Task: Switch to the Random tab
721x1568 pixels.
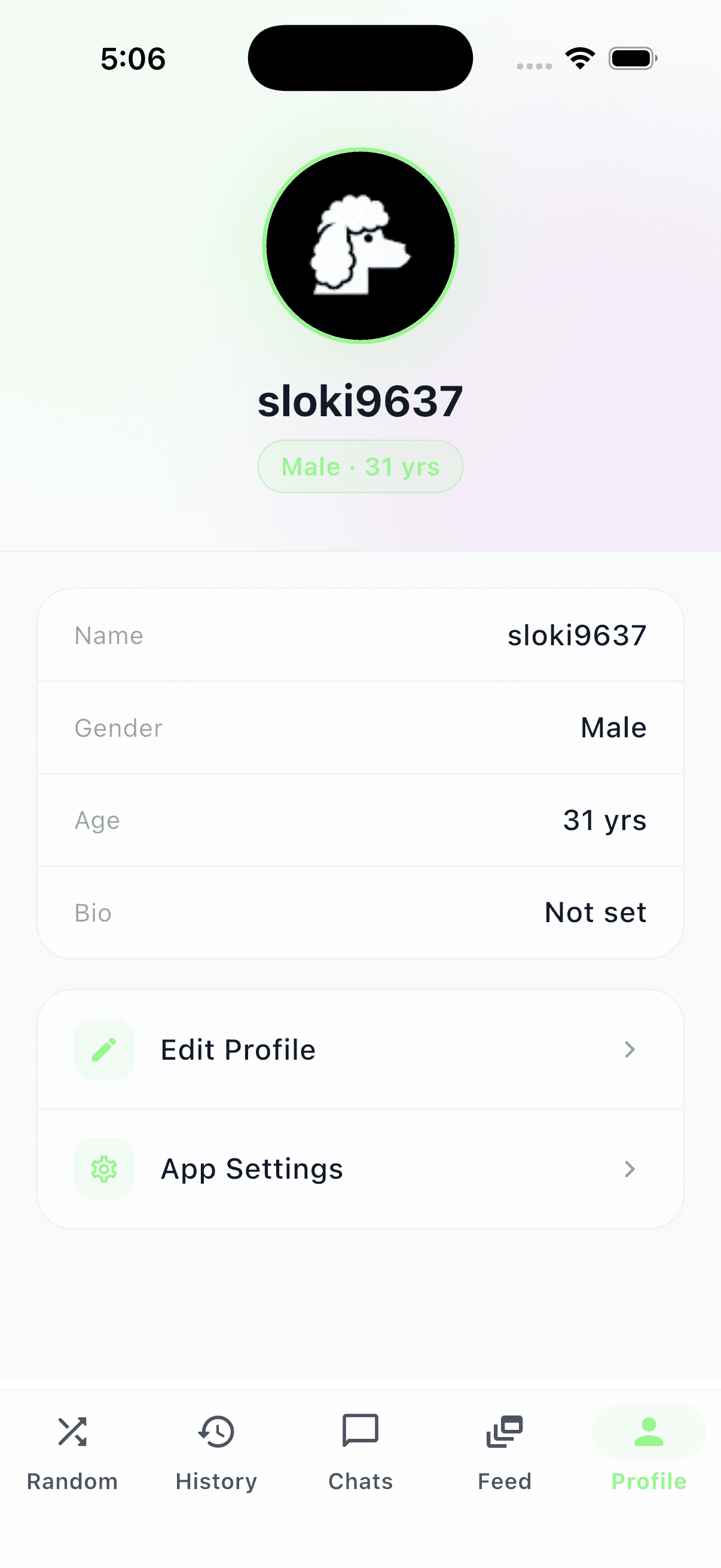Action: click(72, 1452)
